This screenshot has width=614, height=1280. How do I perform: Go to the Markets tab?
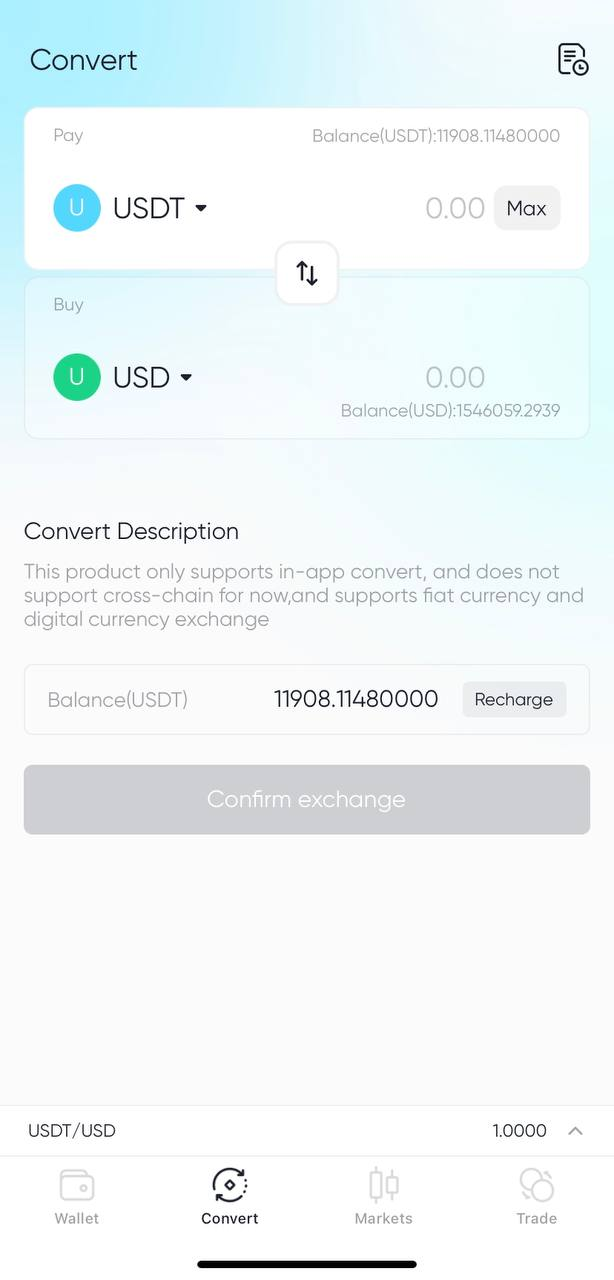[383, 1196]
